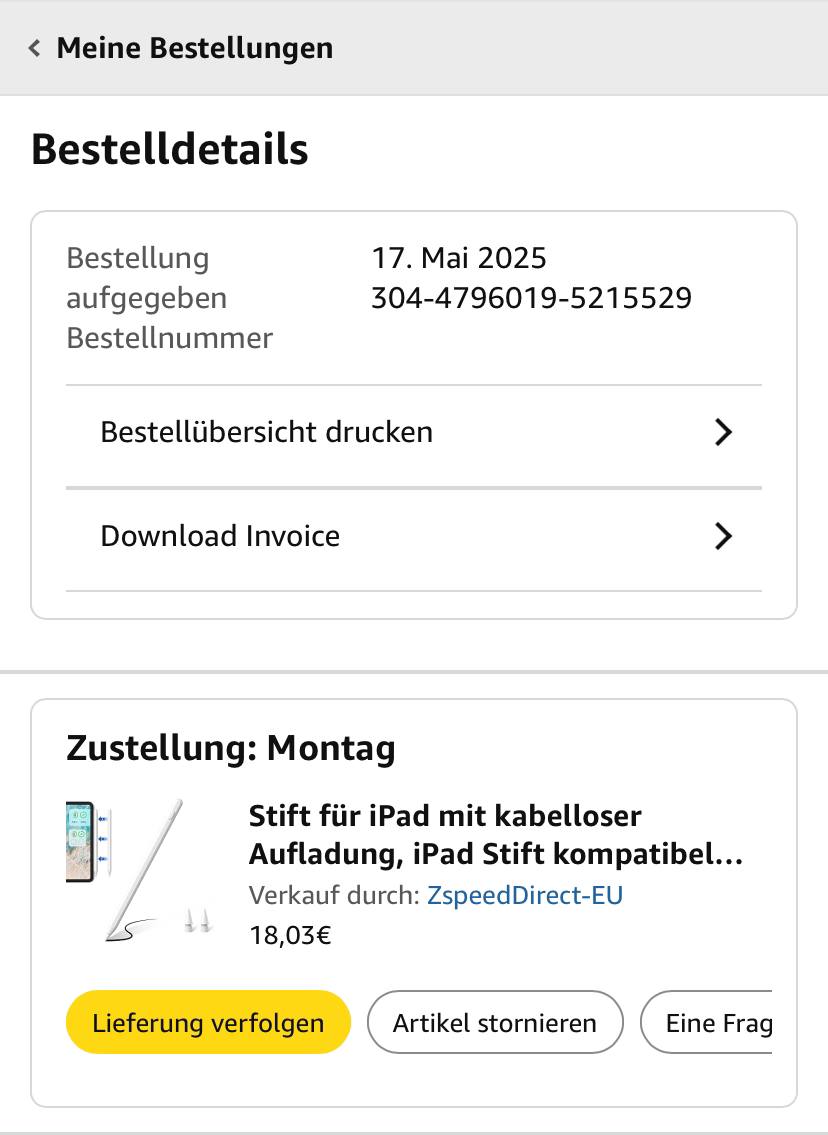Select Artikel stornieren
The height and width of the screenshot is (1135, 828).
(495, 1022)
